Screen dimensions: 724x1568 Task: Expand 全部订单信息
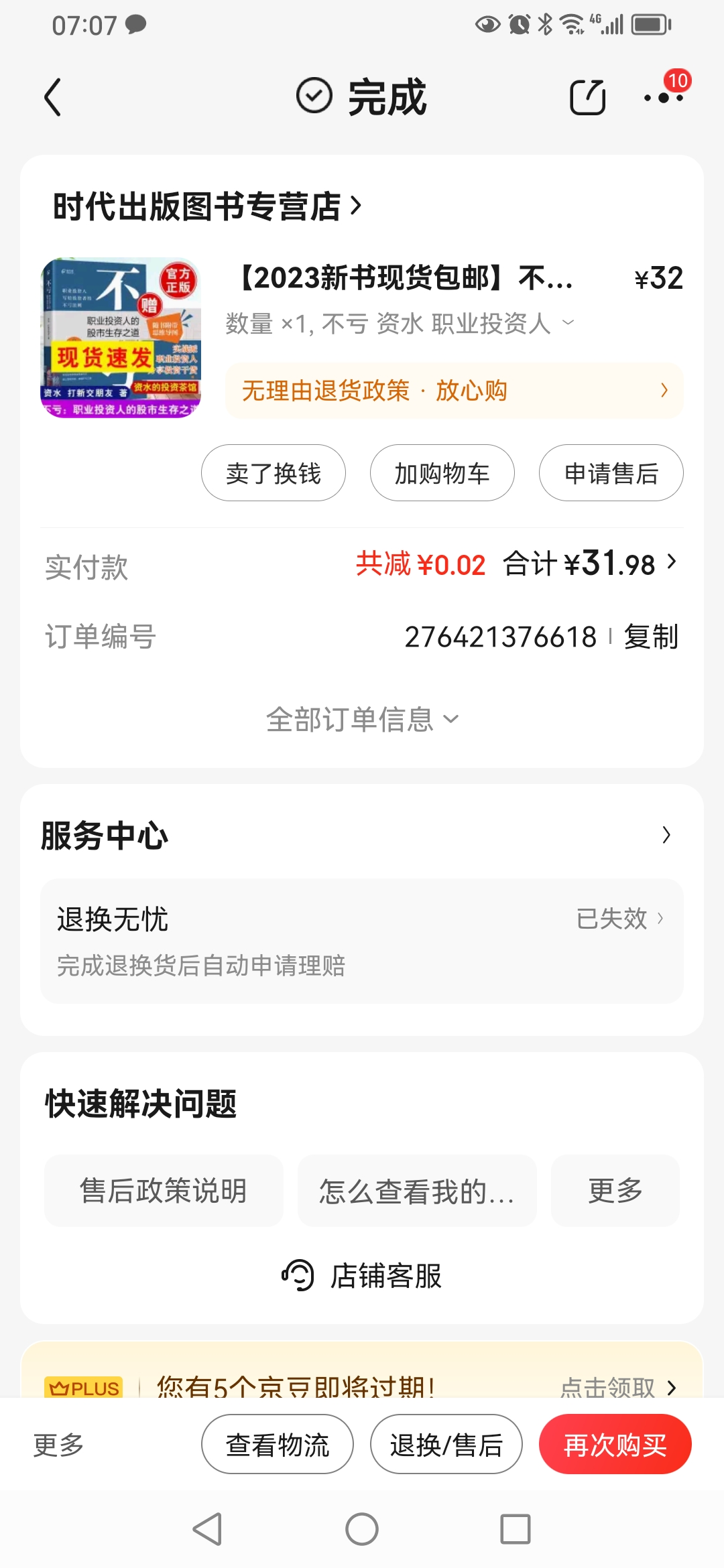[362, 720]
